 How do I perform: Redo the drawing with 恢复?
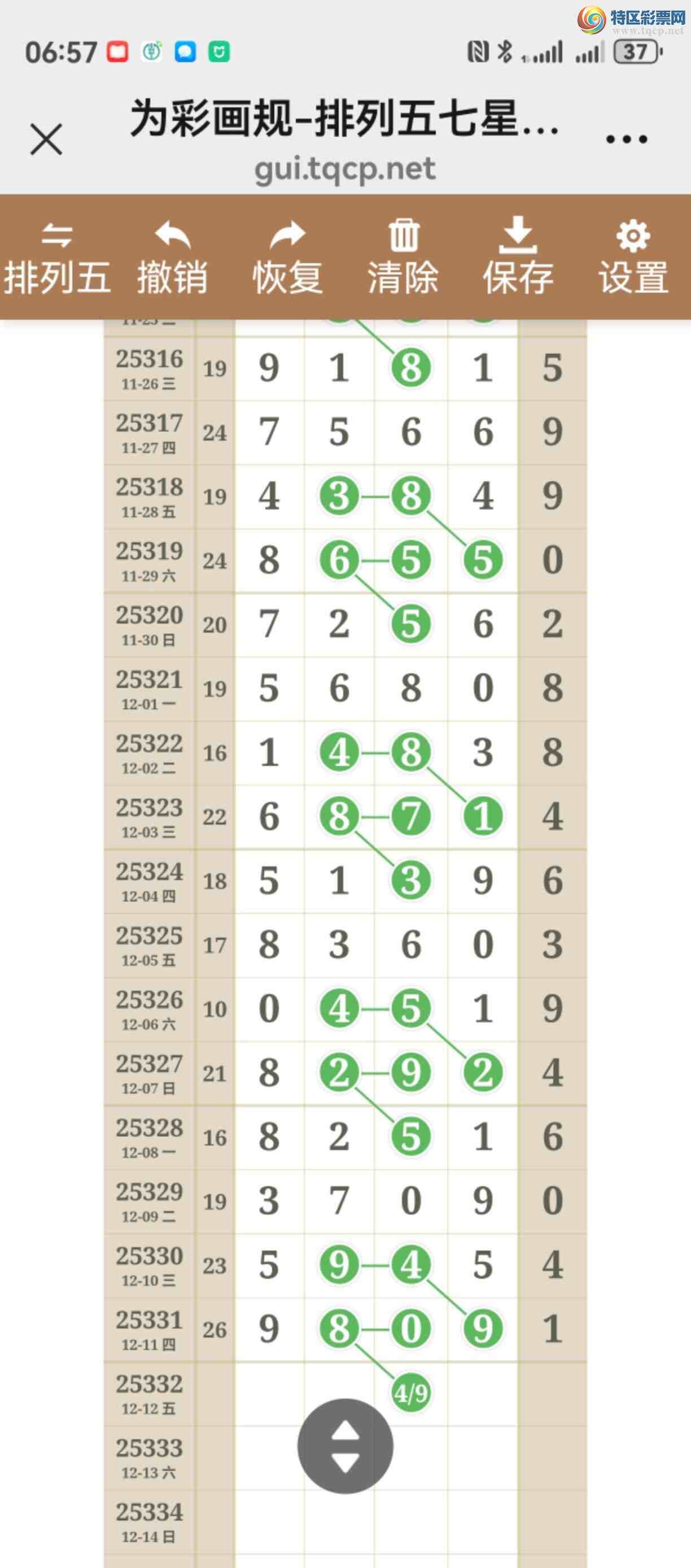[288, 258]
